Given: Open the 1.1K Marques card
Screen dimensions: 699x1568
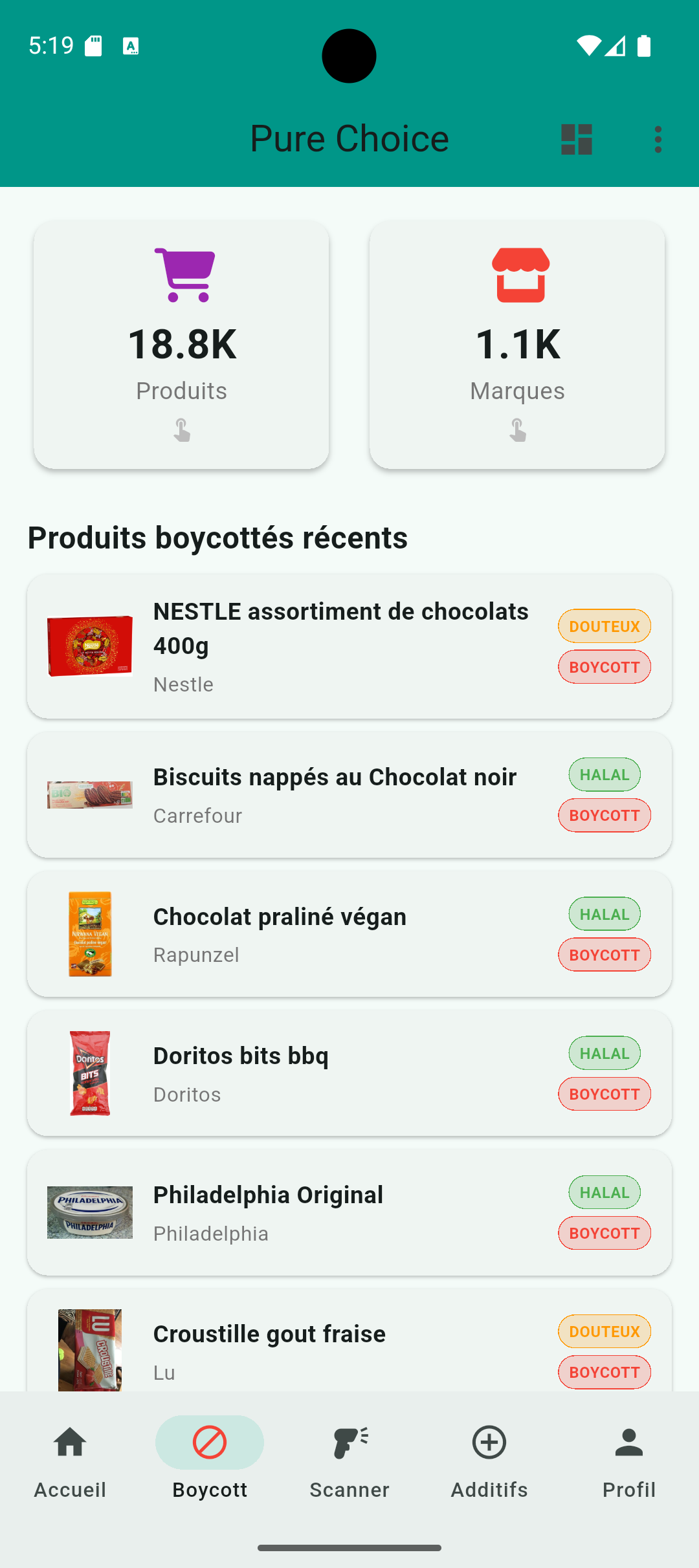Looking at the screenshot, I should 517,344.
